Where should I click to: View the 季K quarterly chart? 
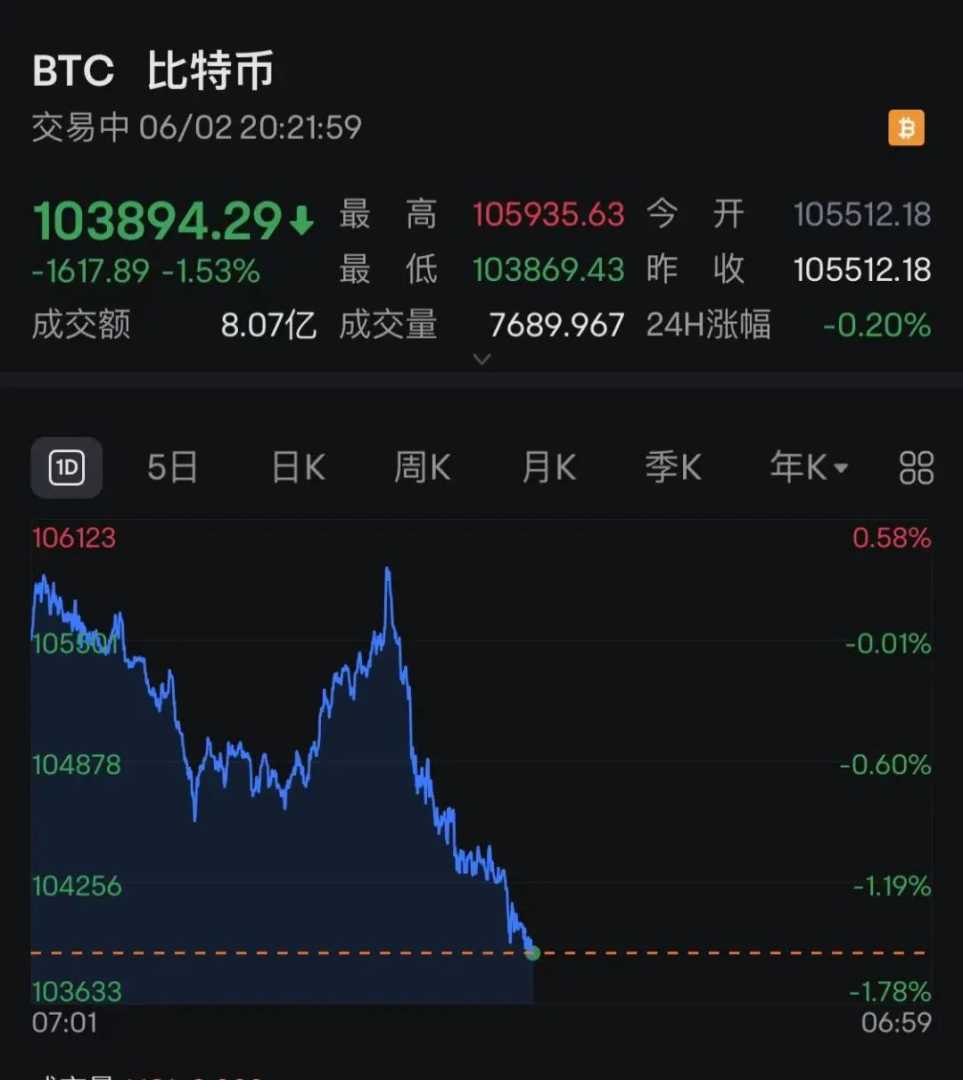pos(673,467)
